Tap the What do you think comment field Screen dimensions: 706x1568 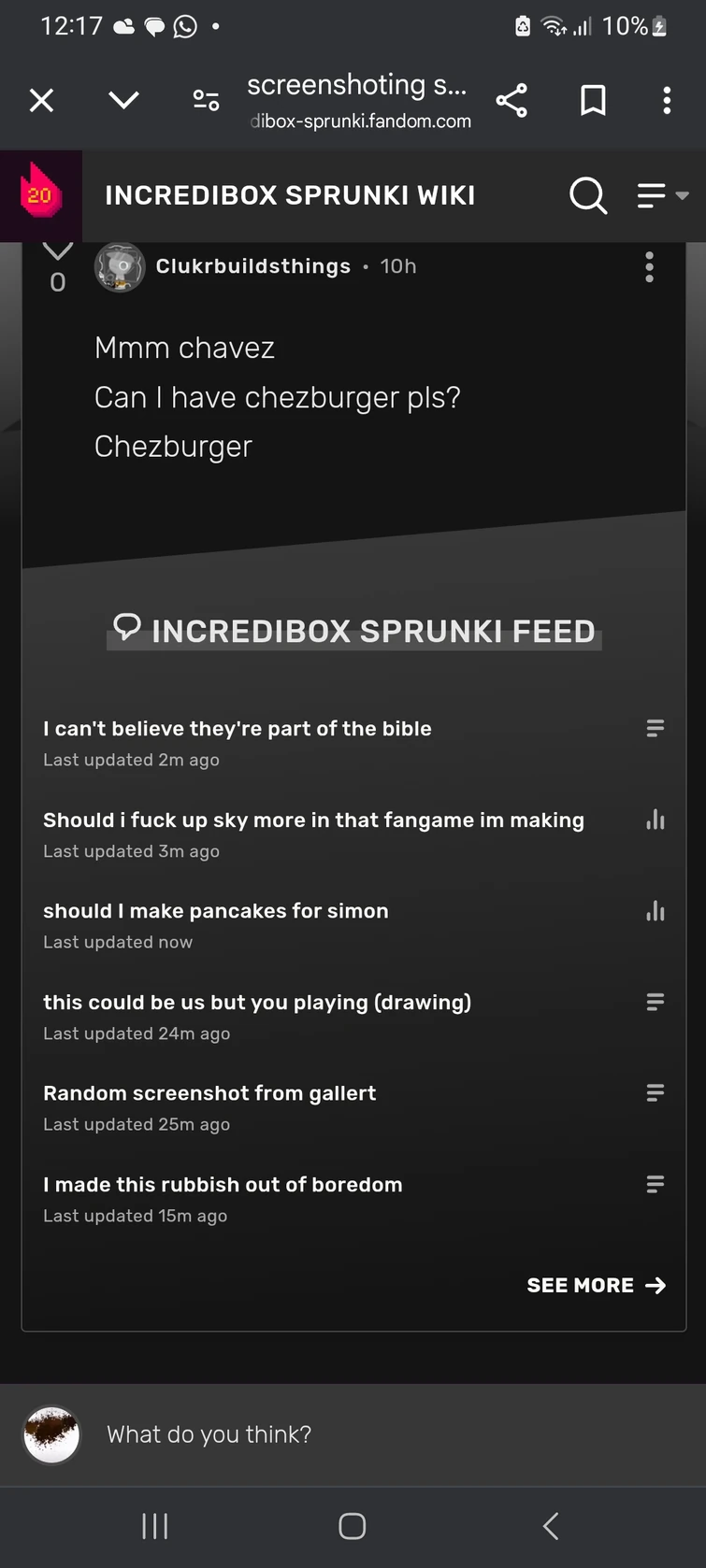tap(281, 1434)
